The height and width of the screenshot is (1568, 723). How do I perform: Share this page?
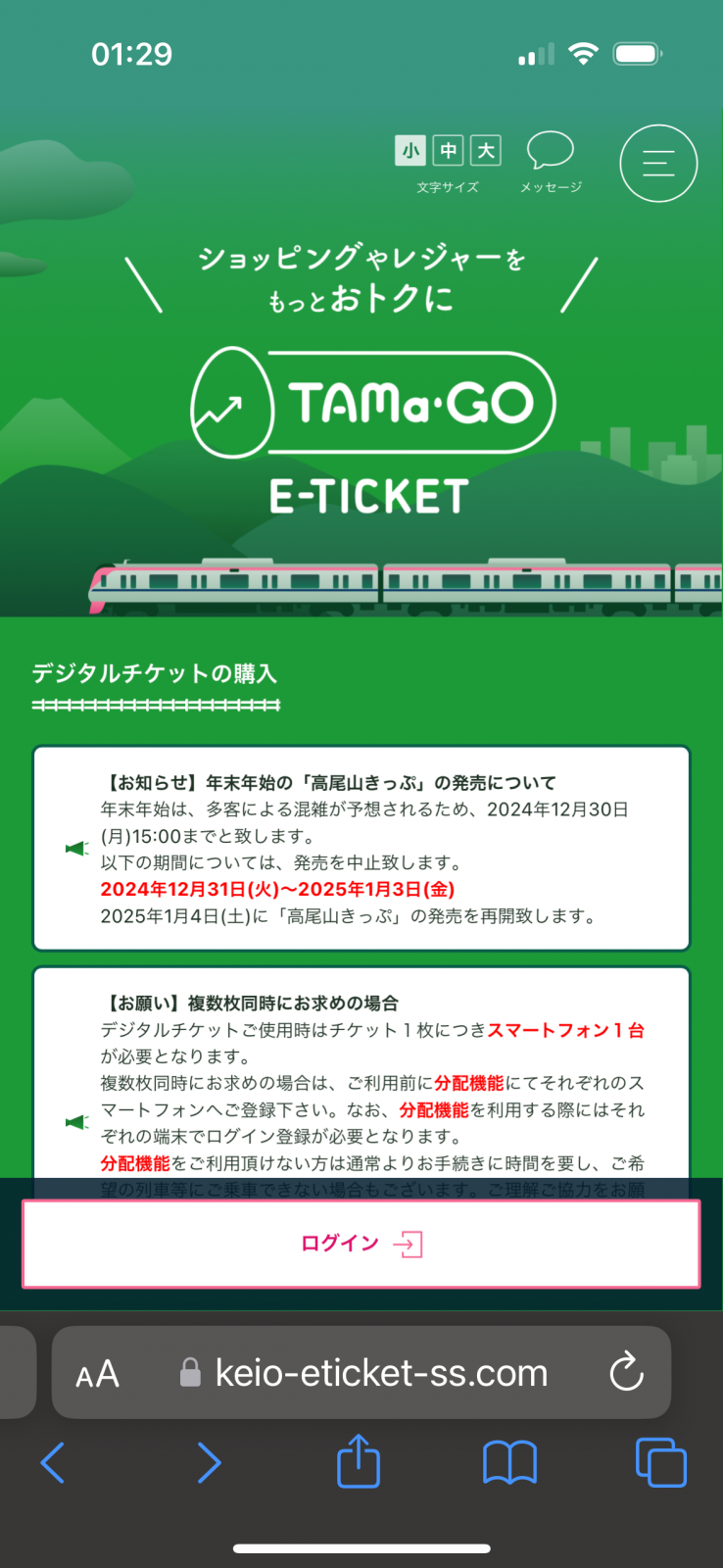(x=359, y=1461)
